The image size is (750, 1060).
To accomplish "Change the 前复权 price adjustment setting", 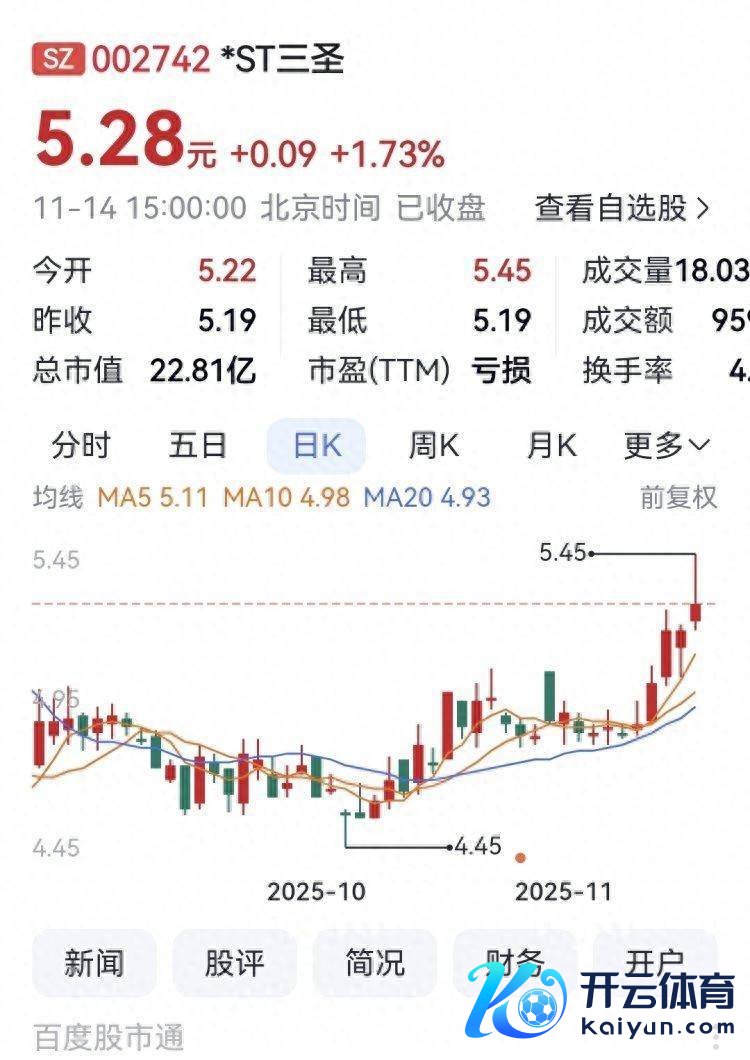I will (x=679, y=497).
